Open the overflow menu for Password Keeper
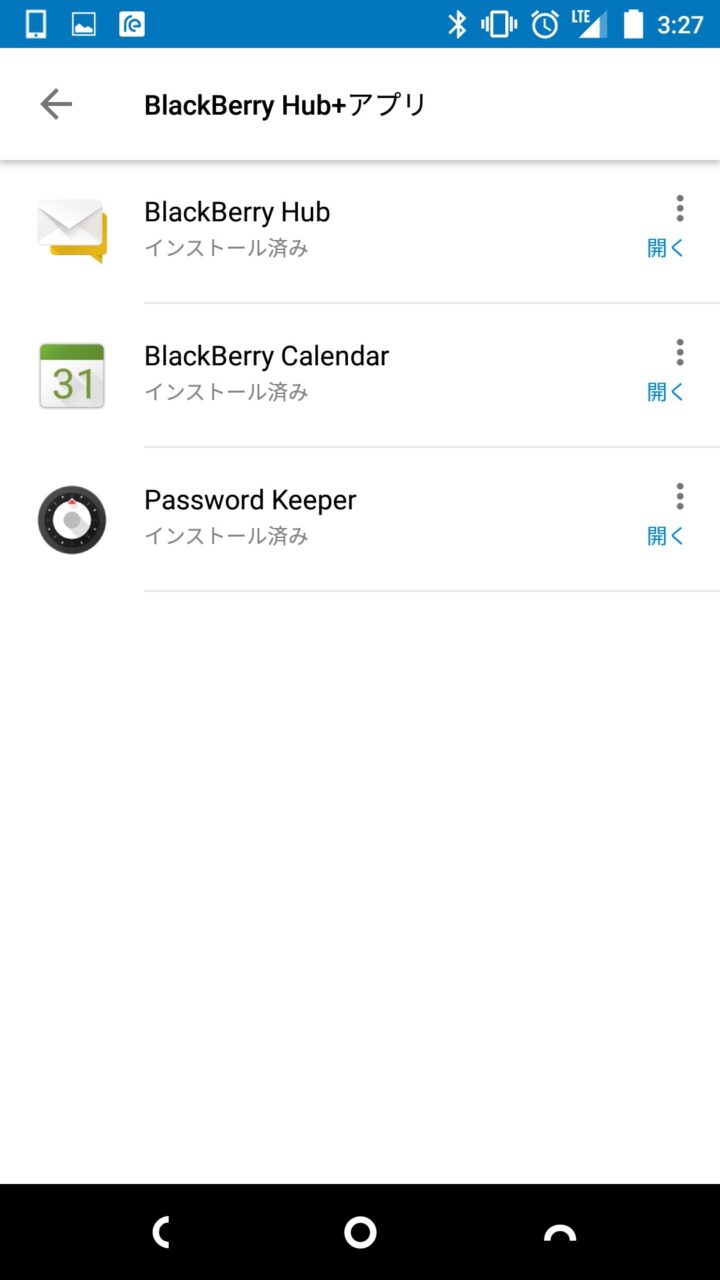The width and height of the screenshot is (720, 1280). (680, 496)
